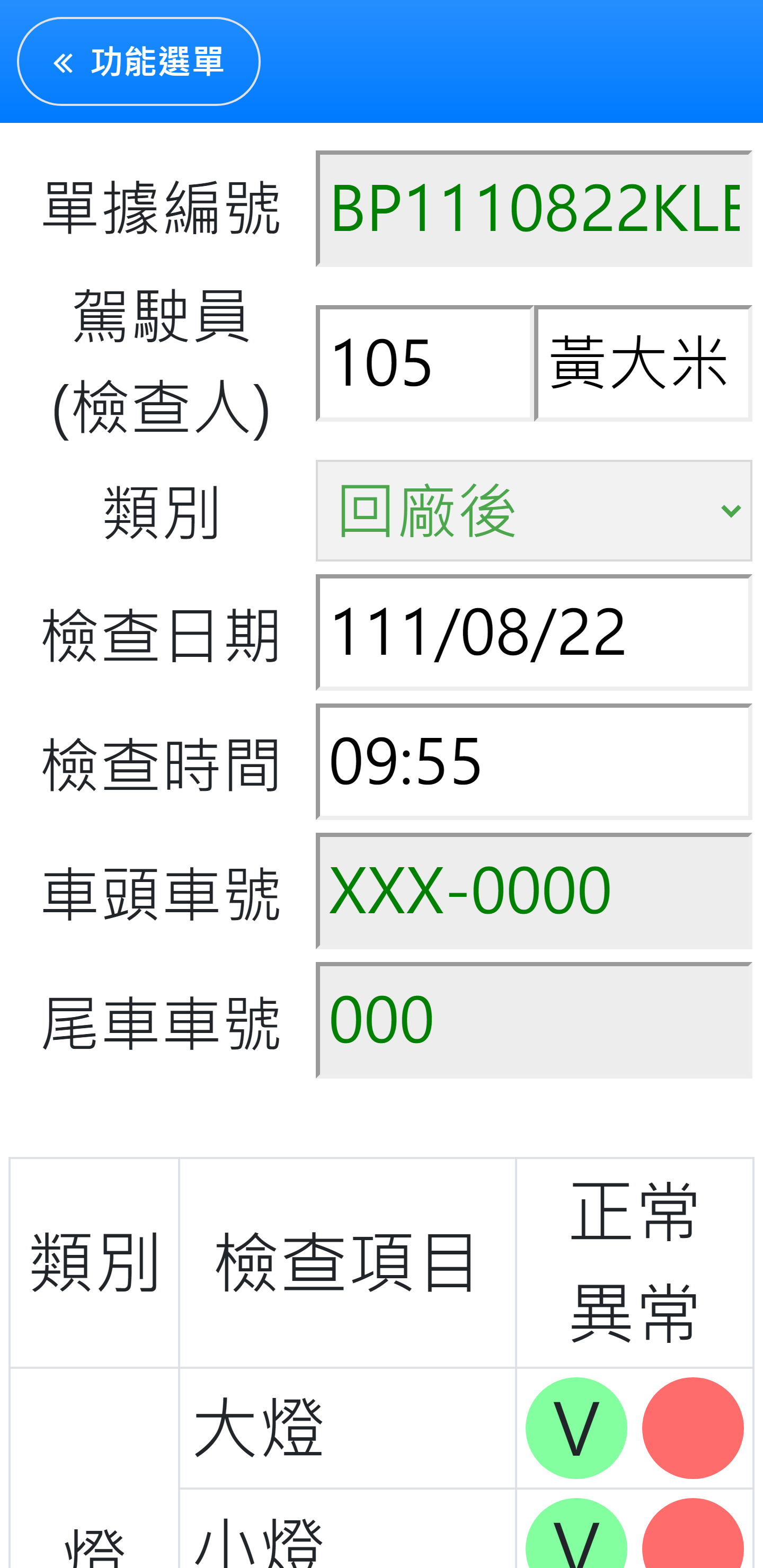
Task: Select the 檢查日期 field 111/08/22
Action: (534, 632)
